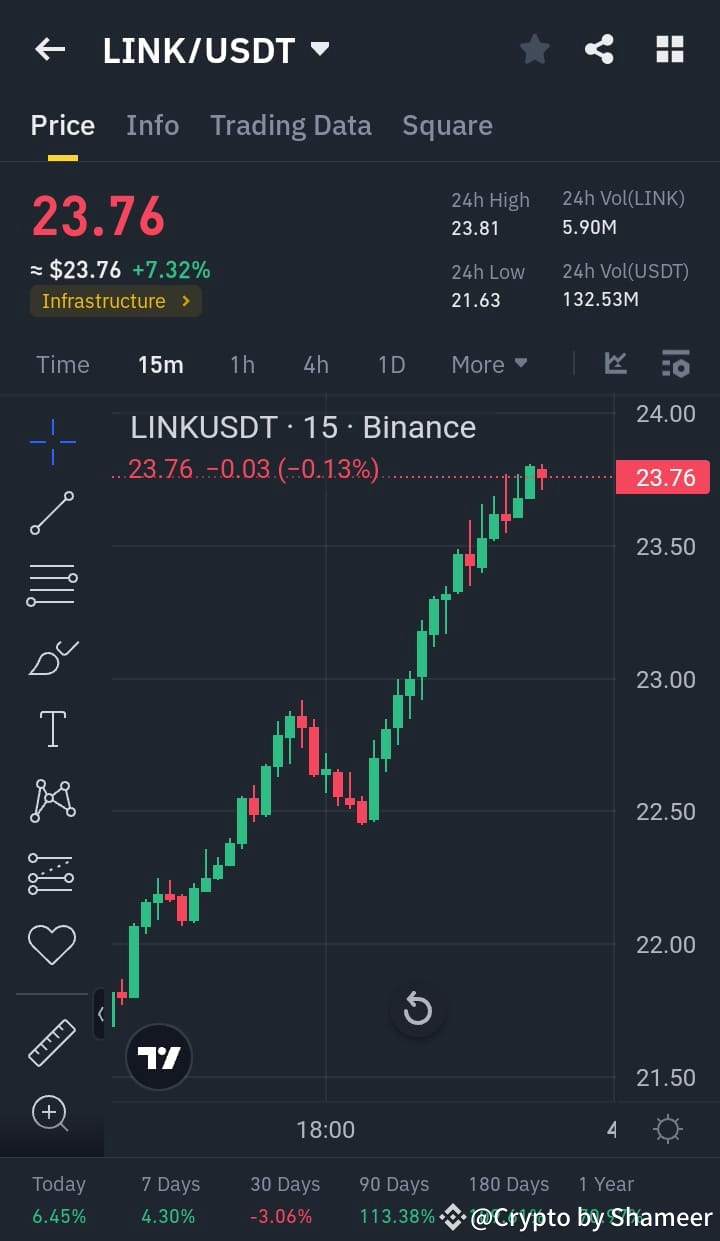Screen dimensions: 720x1241
Task: Toggle LINK/USDT as a favorite pair
Action: [534, 47]
